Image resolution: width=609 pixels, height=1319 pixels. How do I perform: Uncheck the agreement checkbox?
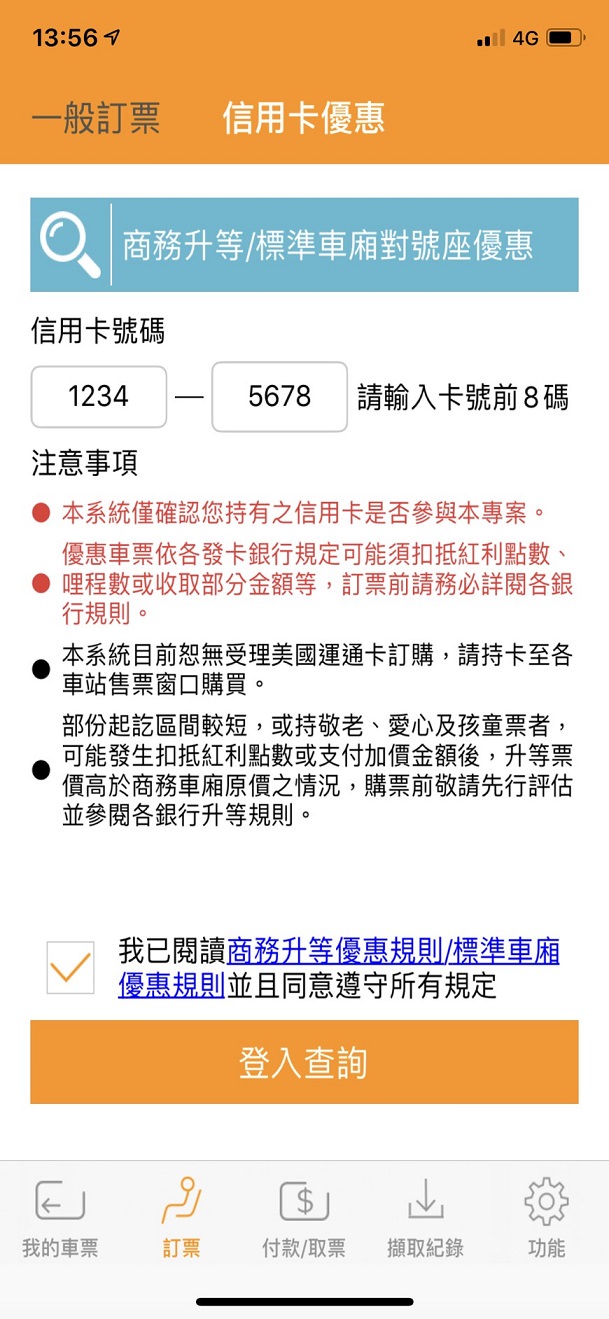(x=70, y=967)
